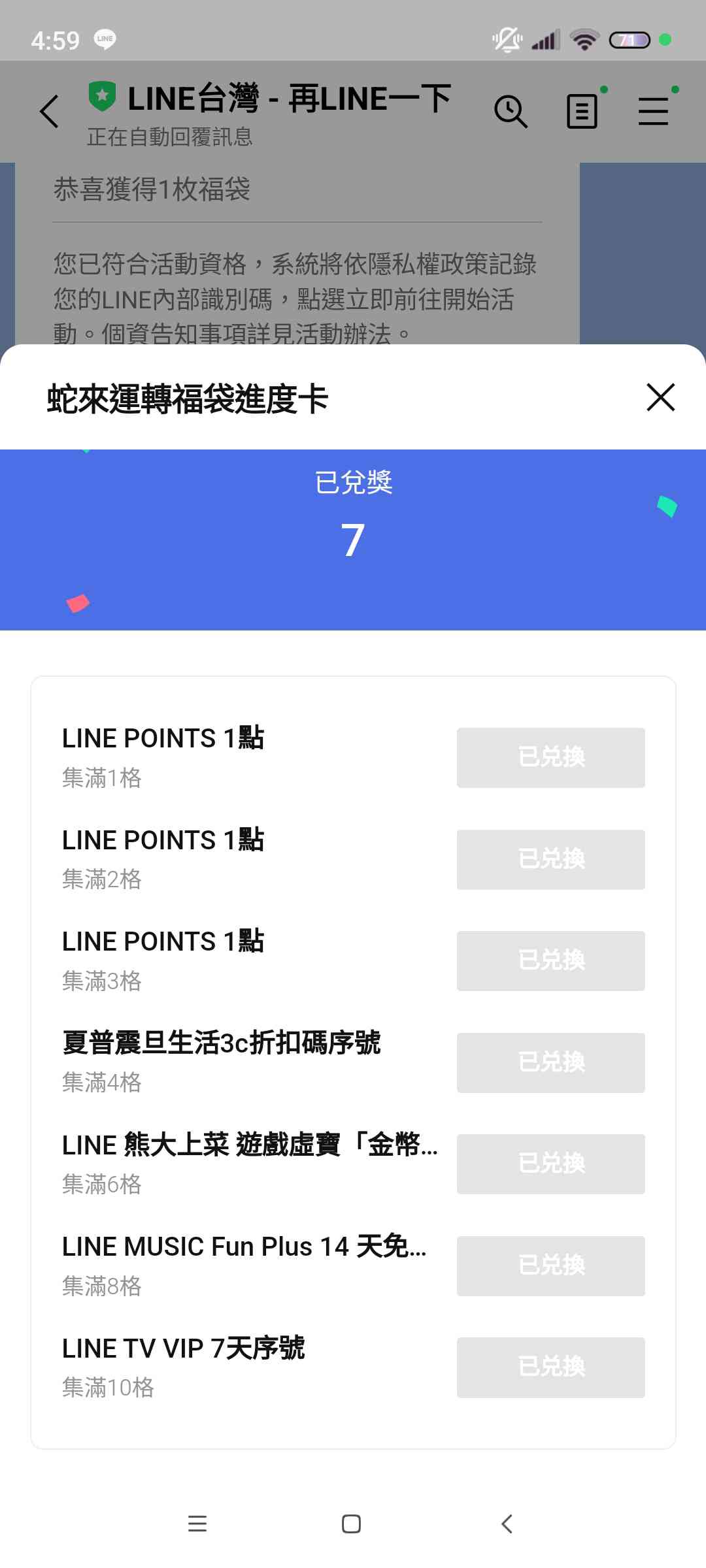Open the system recent apps view
Screen dimensions: 706x1568
click(197, 1524)
